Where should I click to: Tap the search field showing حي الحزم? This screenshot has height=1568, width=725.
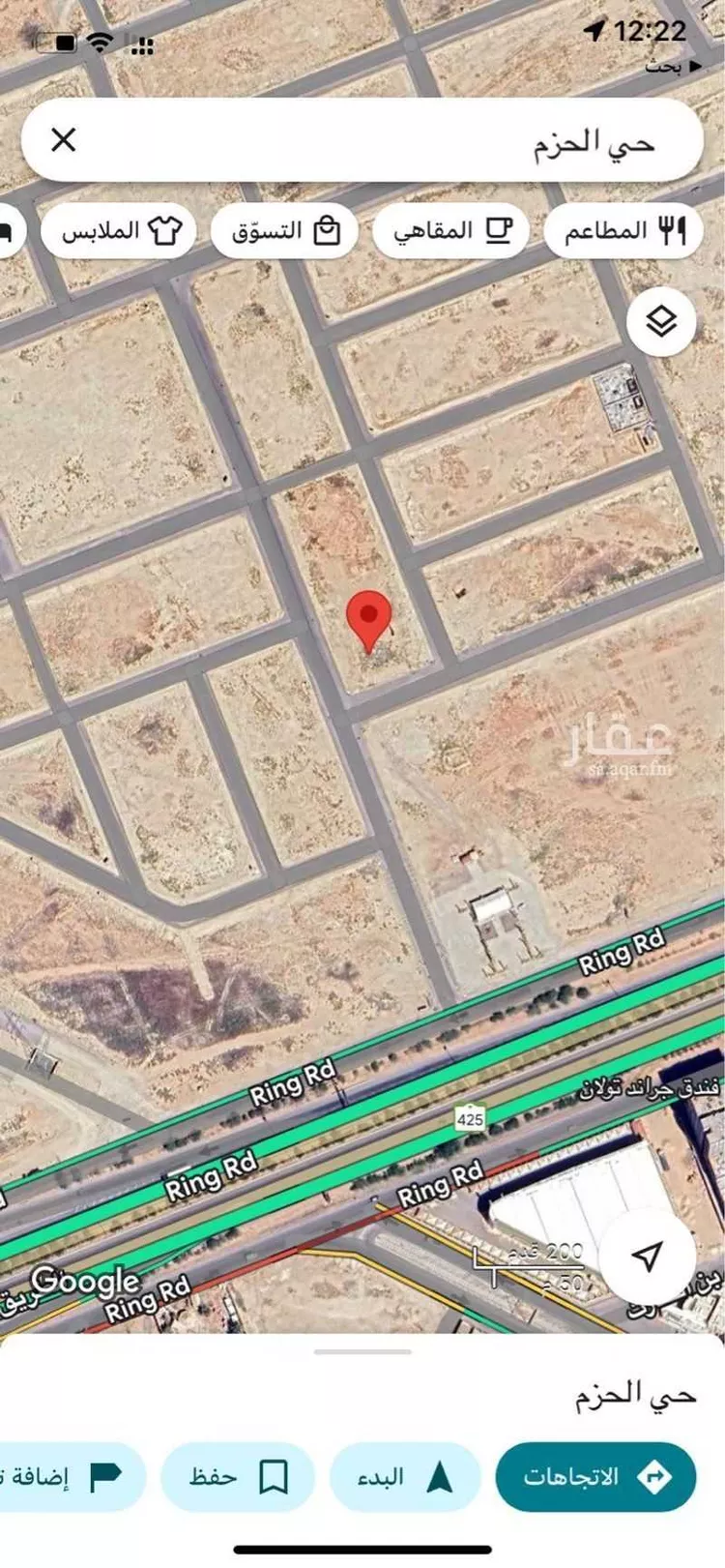[387, 141]
